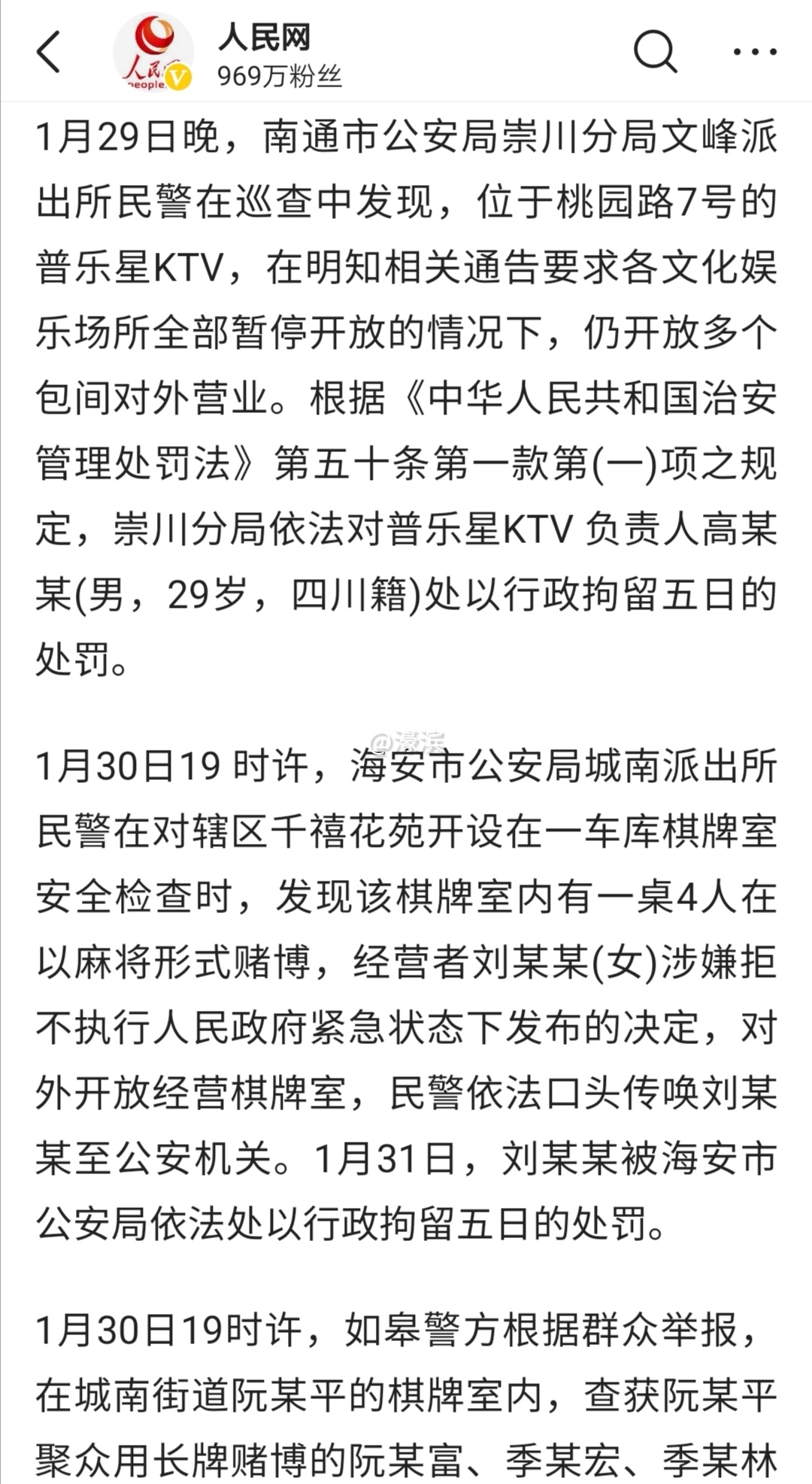Open the 人民网 account name
Image resolution: width=812 pixels, height=1484 pixels.
(264, 37)
